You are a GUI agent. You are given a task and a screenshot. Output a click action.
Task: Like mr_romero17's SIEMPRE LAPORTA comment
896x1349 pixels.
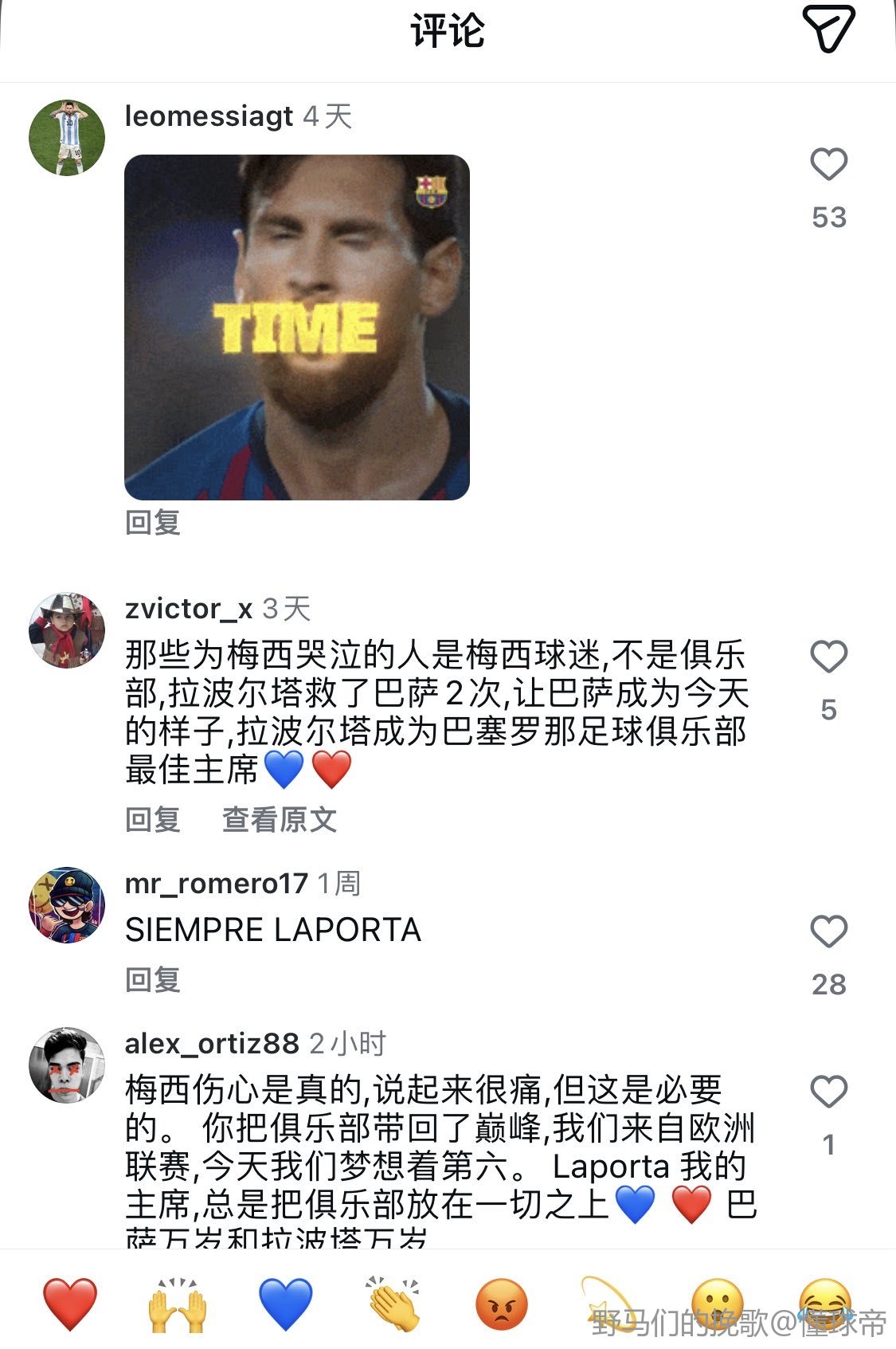click(828, 931)
